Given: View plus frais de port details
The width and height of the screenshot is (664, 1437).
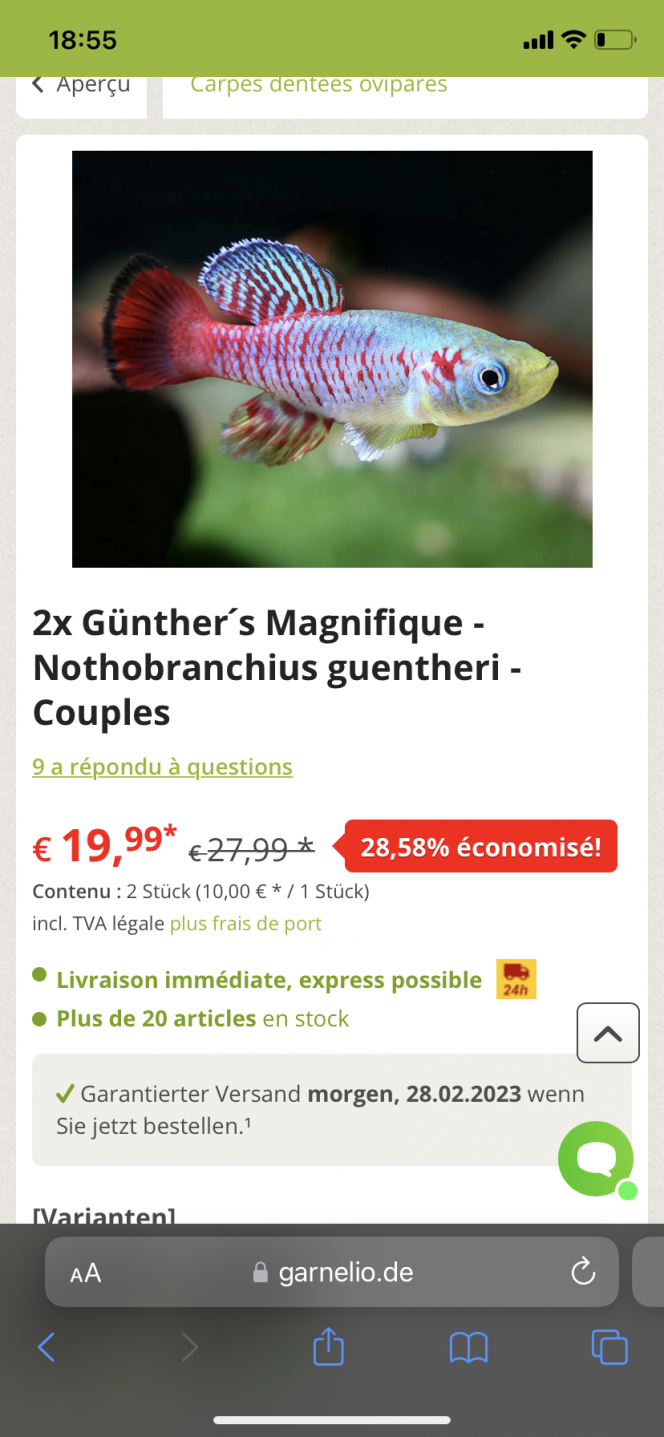Looking at the screenshot, I should 245,923.
